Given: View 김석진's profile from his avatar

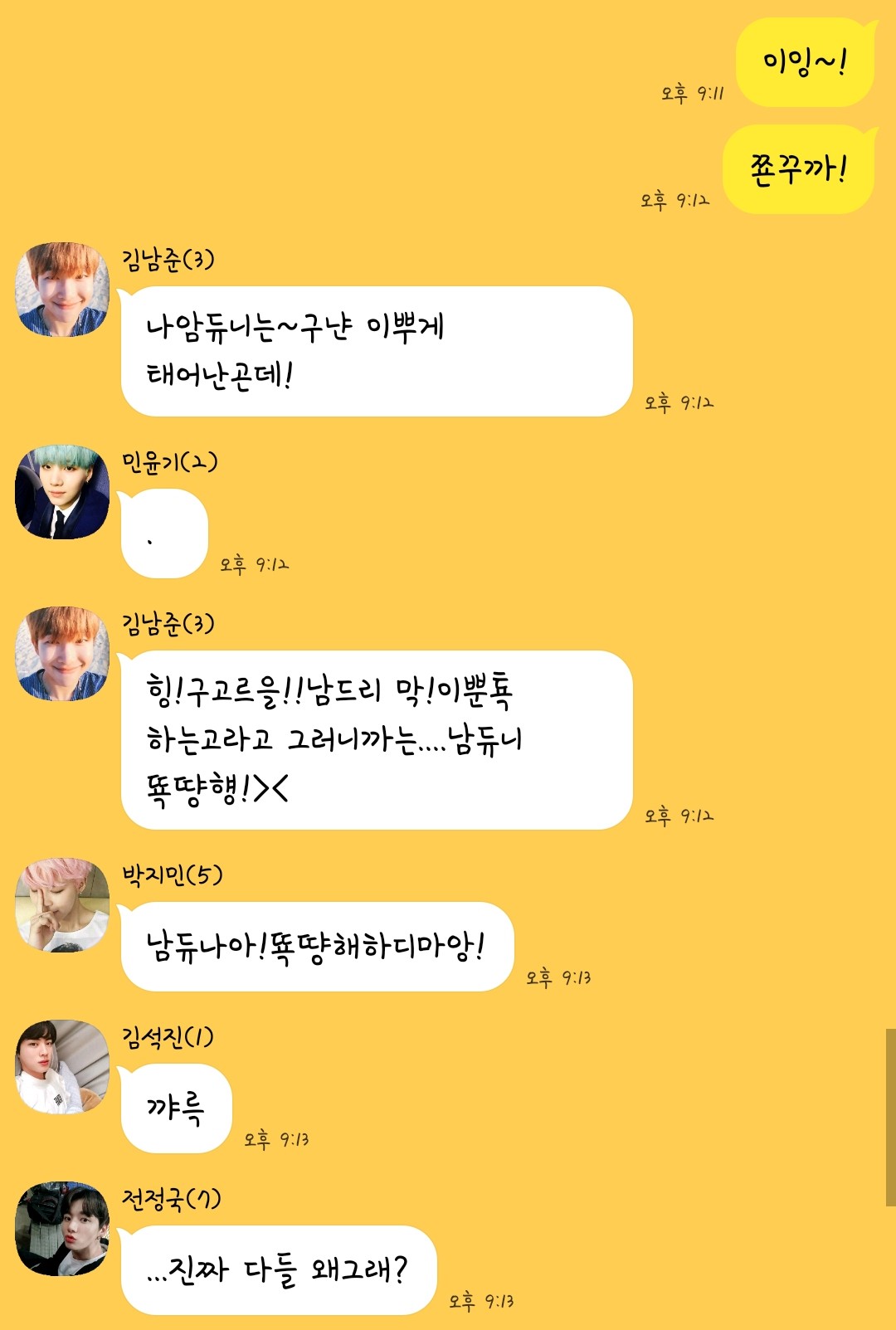Looking at the screenshot, I should (62, 1066).
